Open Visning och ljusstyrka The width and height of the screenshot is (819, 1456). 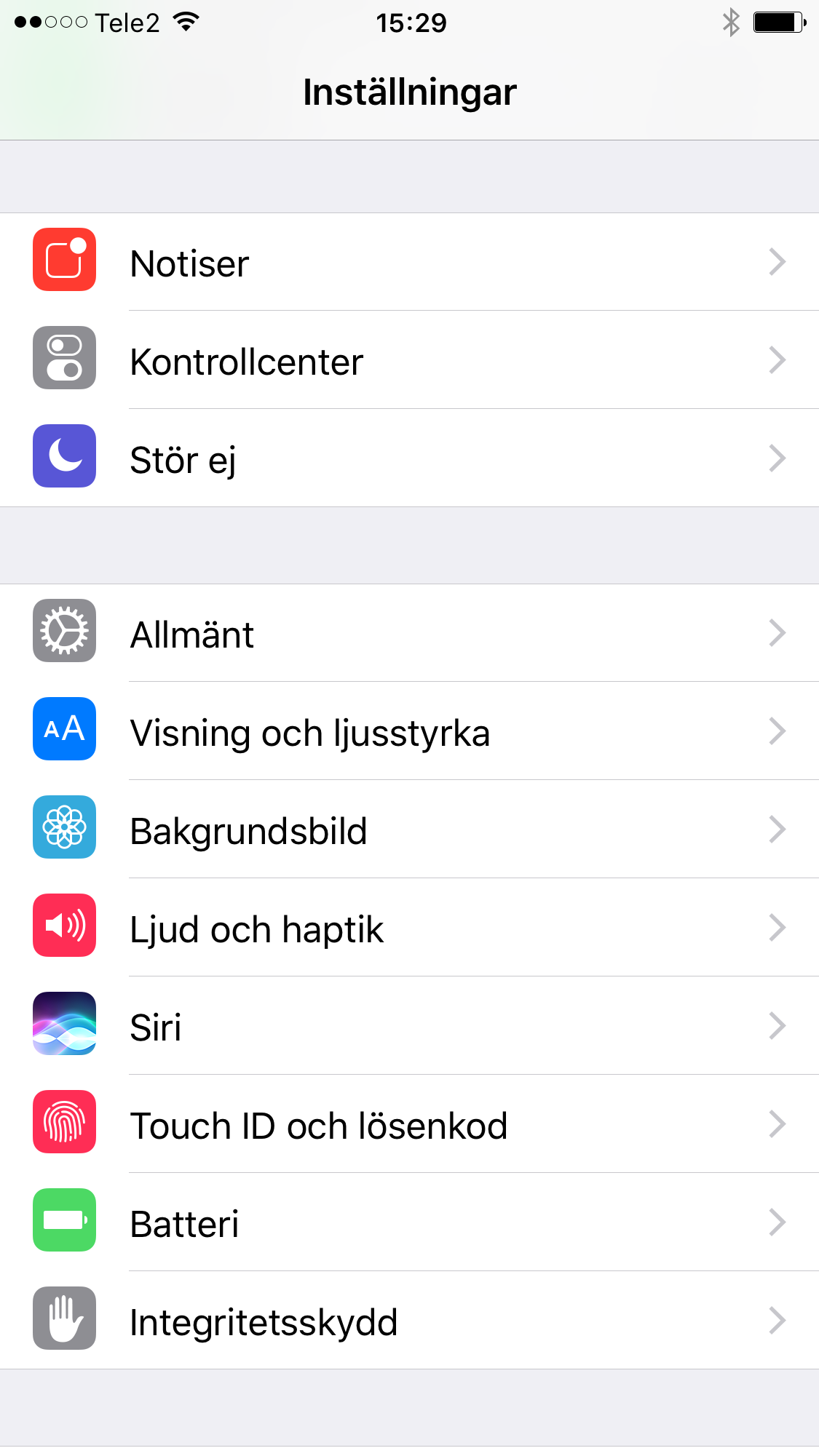click(x=409, y=731)
